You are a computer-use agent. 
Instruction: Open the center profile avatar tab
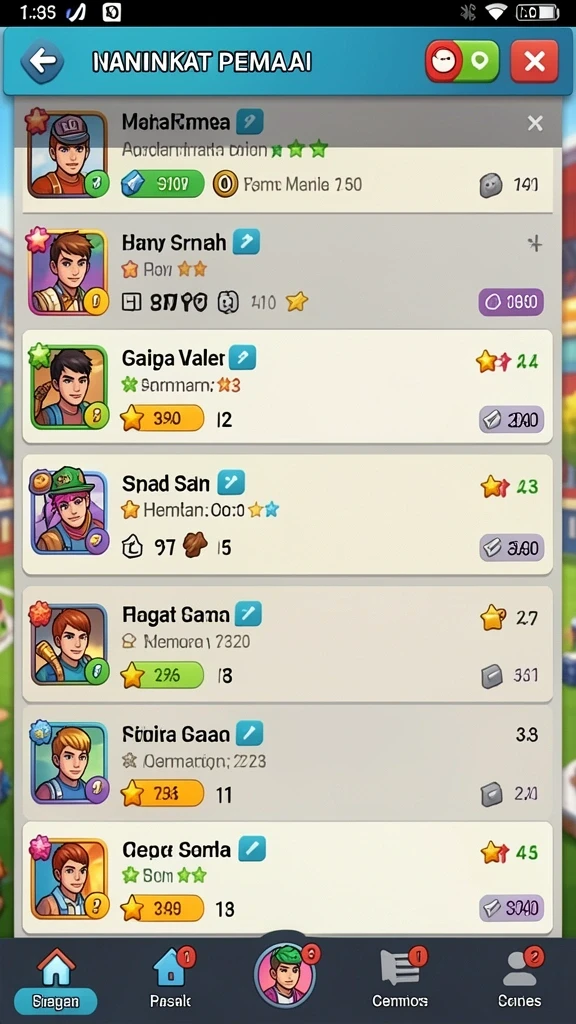(285, 974)
